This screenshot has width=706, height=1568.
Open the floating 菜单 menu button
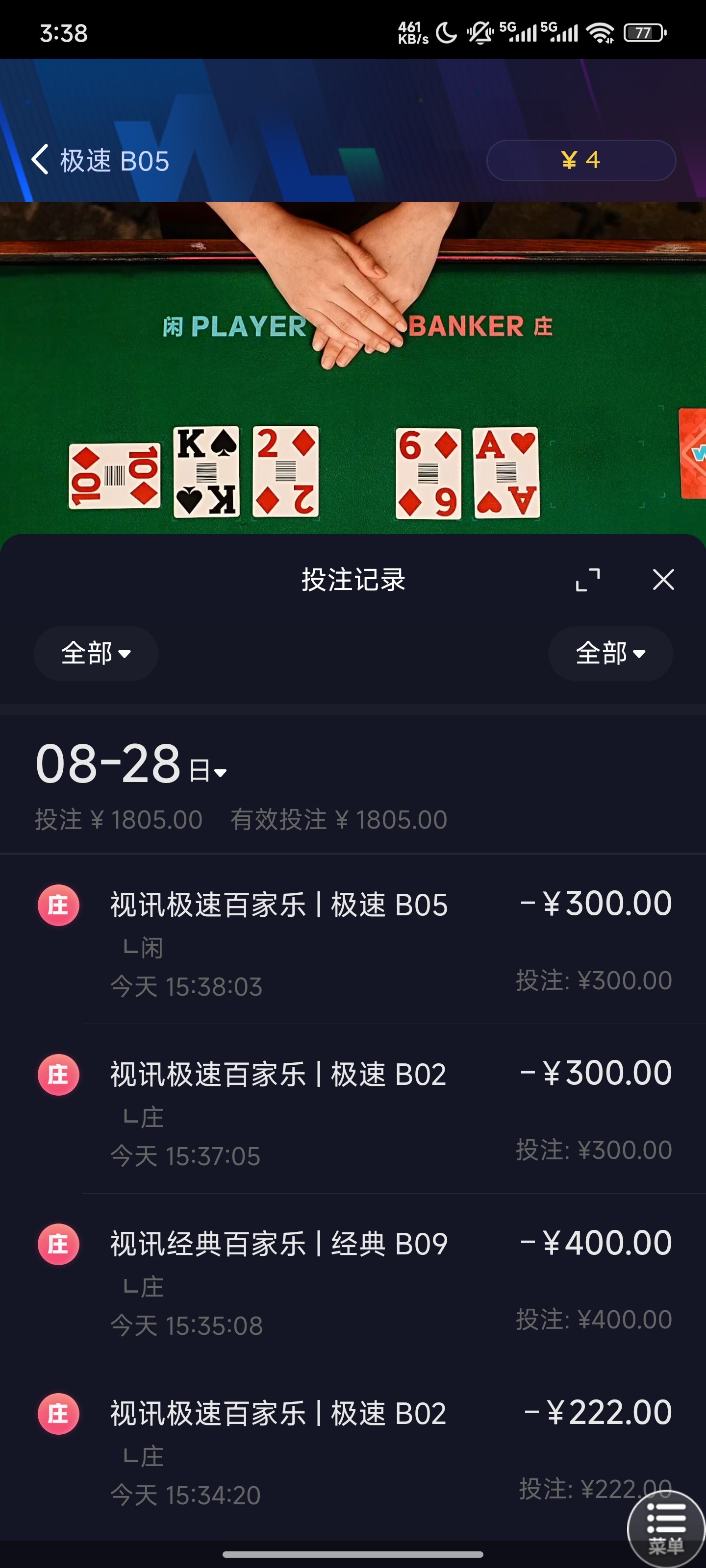(x=666, y=1528)
